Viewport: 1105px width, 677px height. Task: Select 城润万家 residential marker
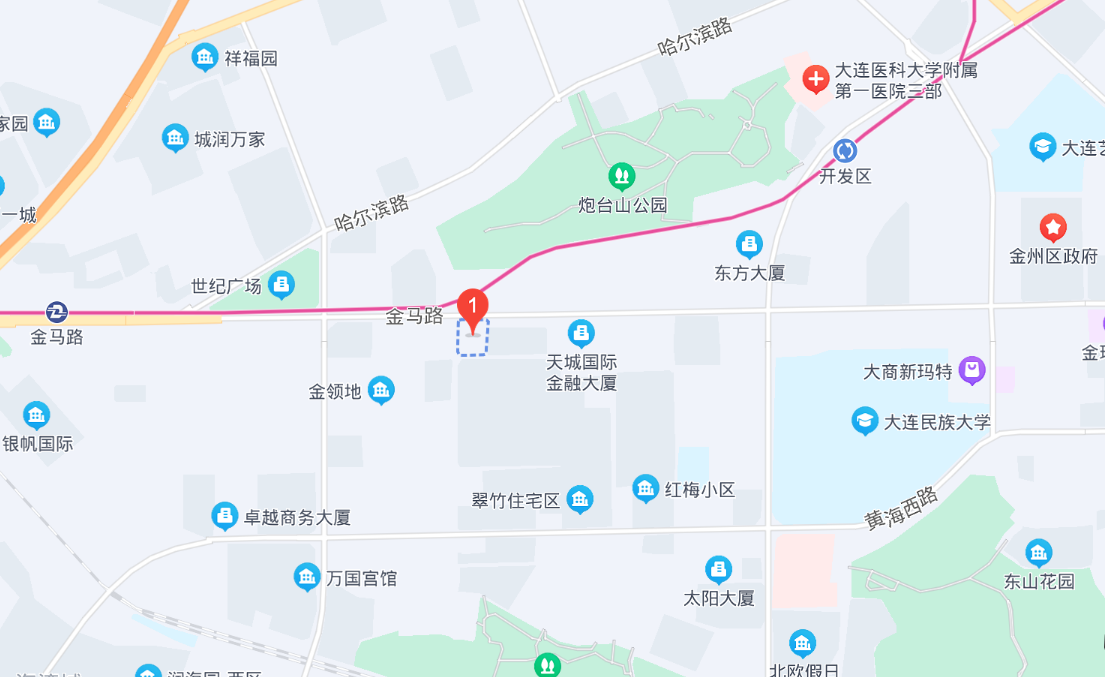pyautogui.click(x=175, y=138)
